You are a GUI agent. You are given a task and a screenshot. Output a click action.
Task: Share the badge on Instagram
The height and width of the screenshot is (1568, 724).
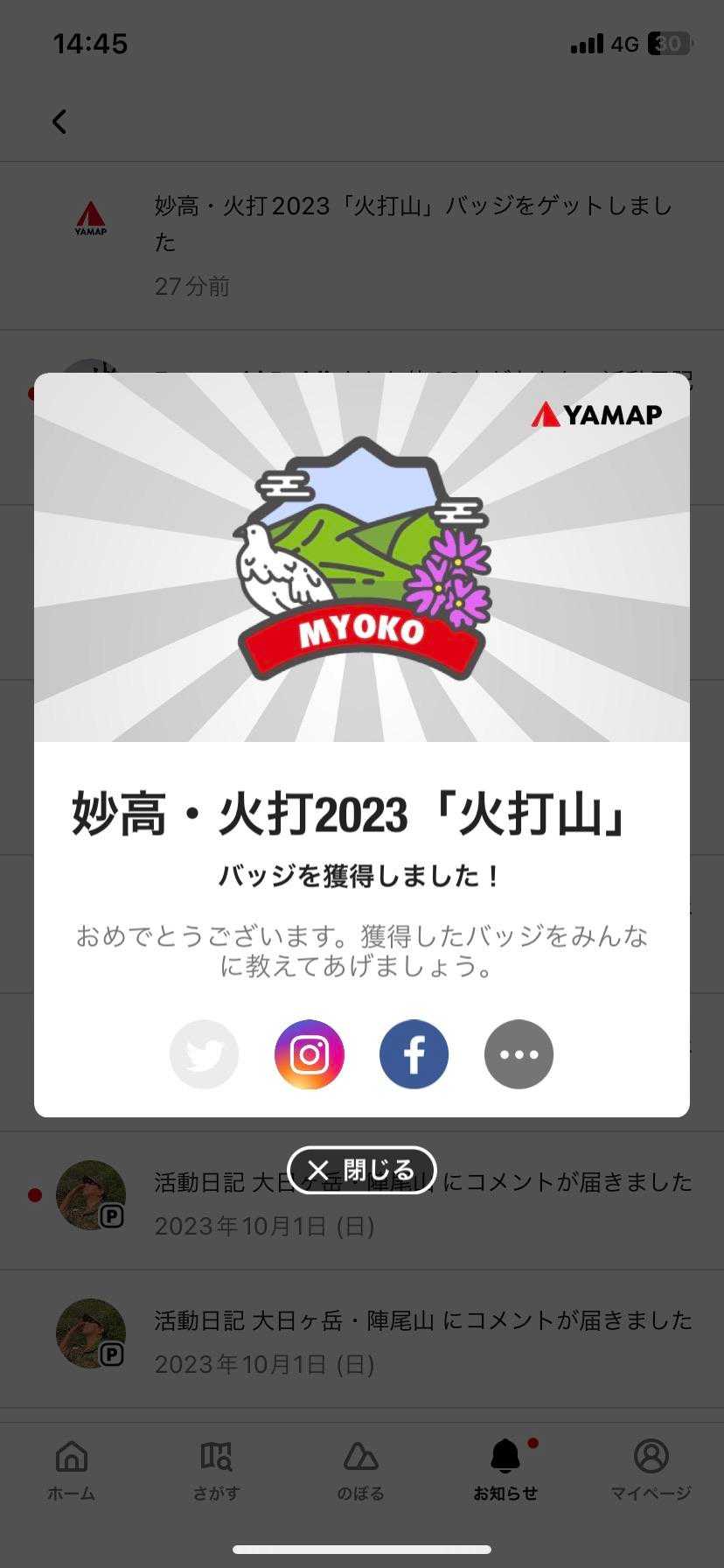click(x=309, y=1054)
